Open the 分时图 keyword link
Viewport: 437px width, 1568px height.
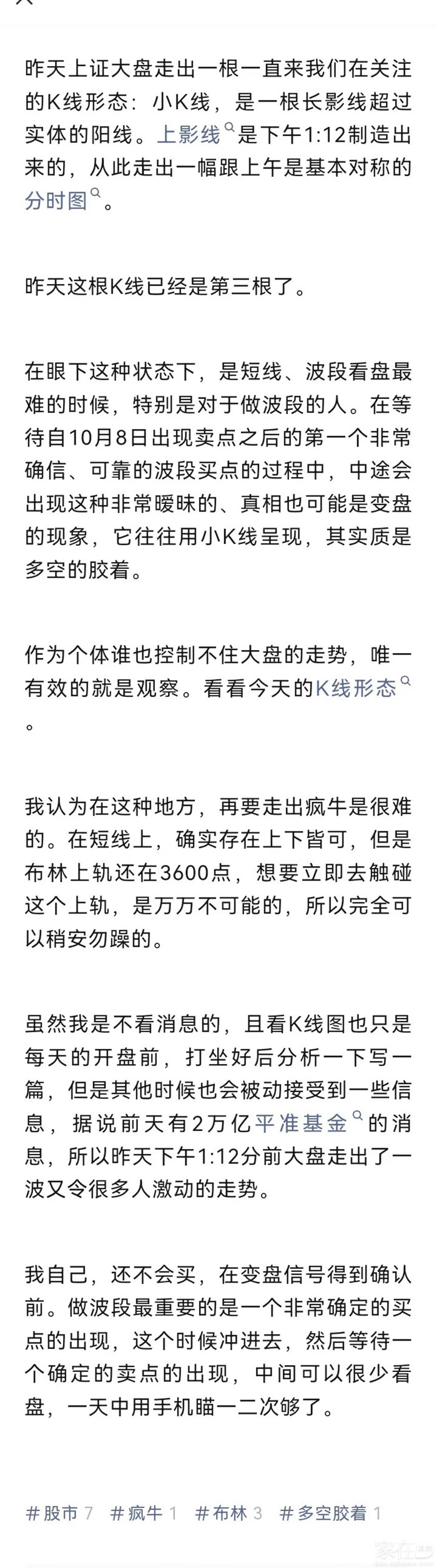click(x=56, y=200)
